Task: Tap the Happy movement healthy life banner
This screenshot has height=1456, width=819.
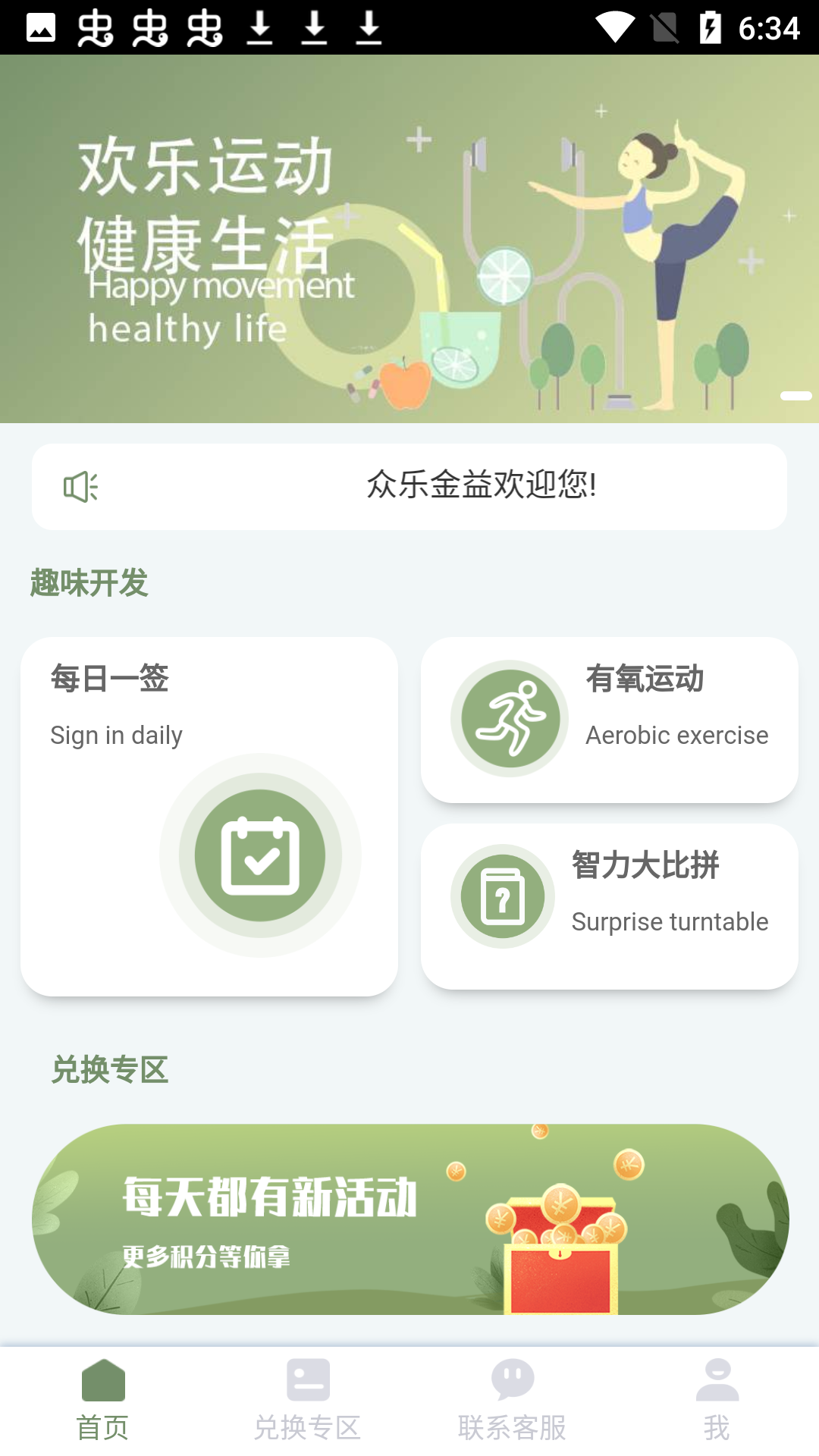Action: [x=409, y=243]
